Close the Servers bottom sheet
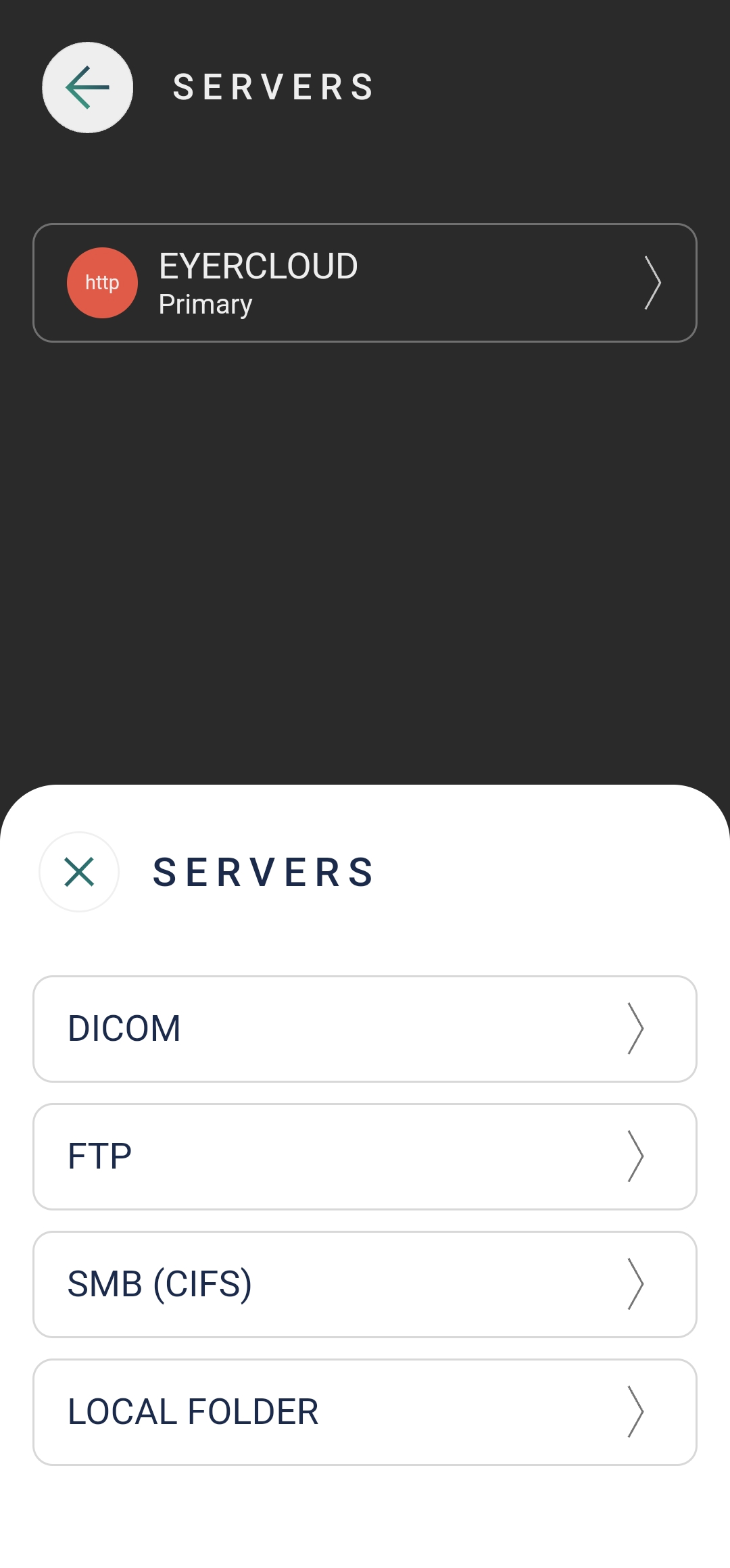Viewport: 730px width, 1568px height. 79,872
